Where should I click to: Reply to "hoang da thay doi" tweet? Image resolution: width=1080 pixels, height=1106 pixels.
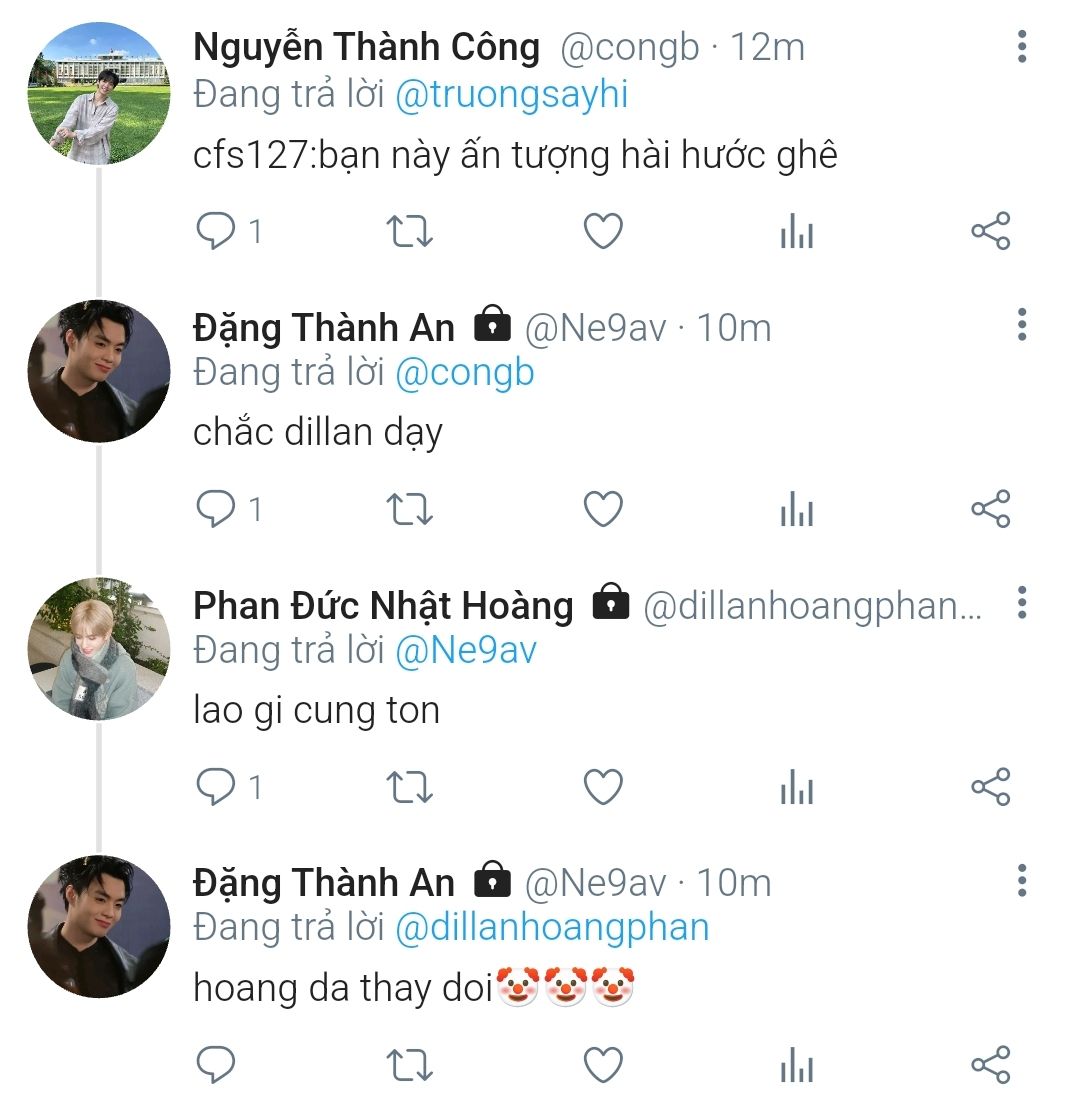coord(215,1065)
